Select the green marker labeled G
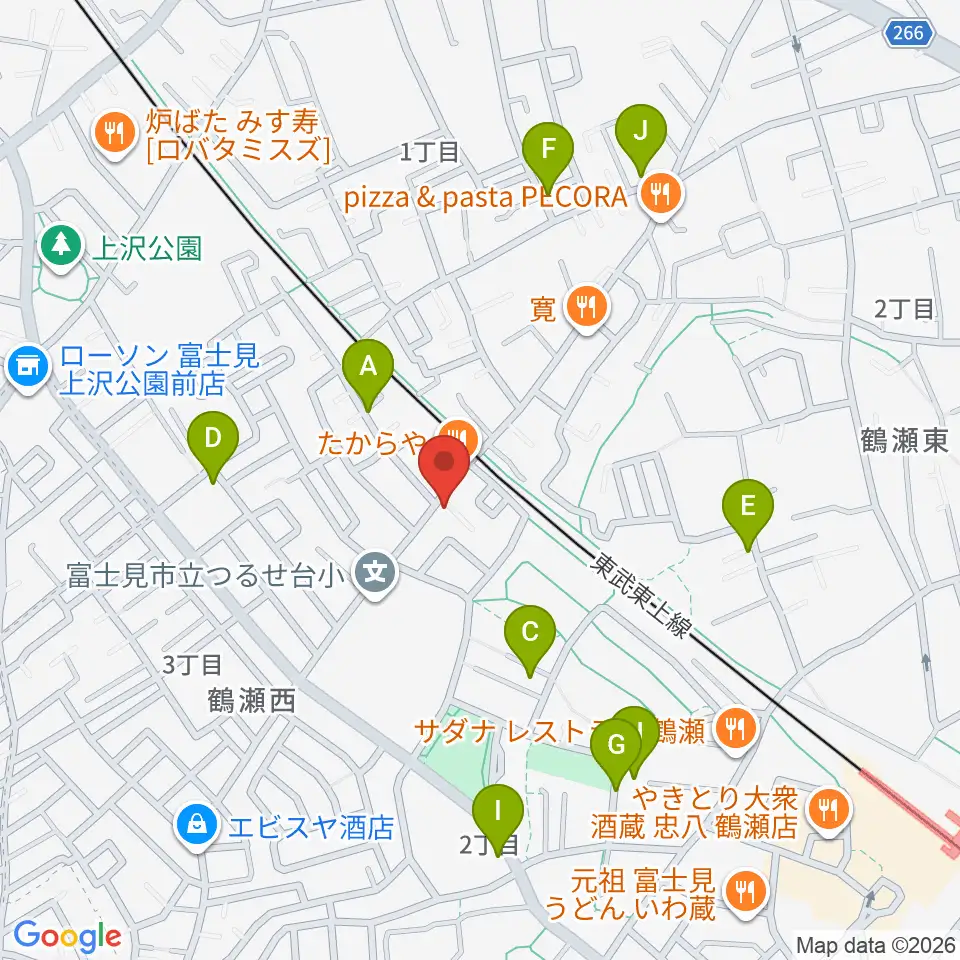Image resolution: width=960 pixels, height=960 pixels. tap(615, 754)
